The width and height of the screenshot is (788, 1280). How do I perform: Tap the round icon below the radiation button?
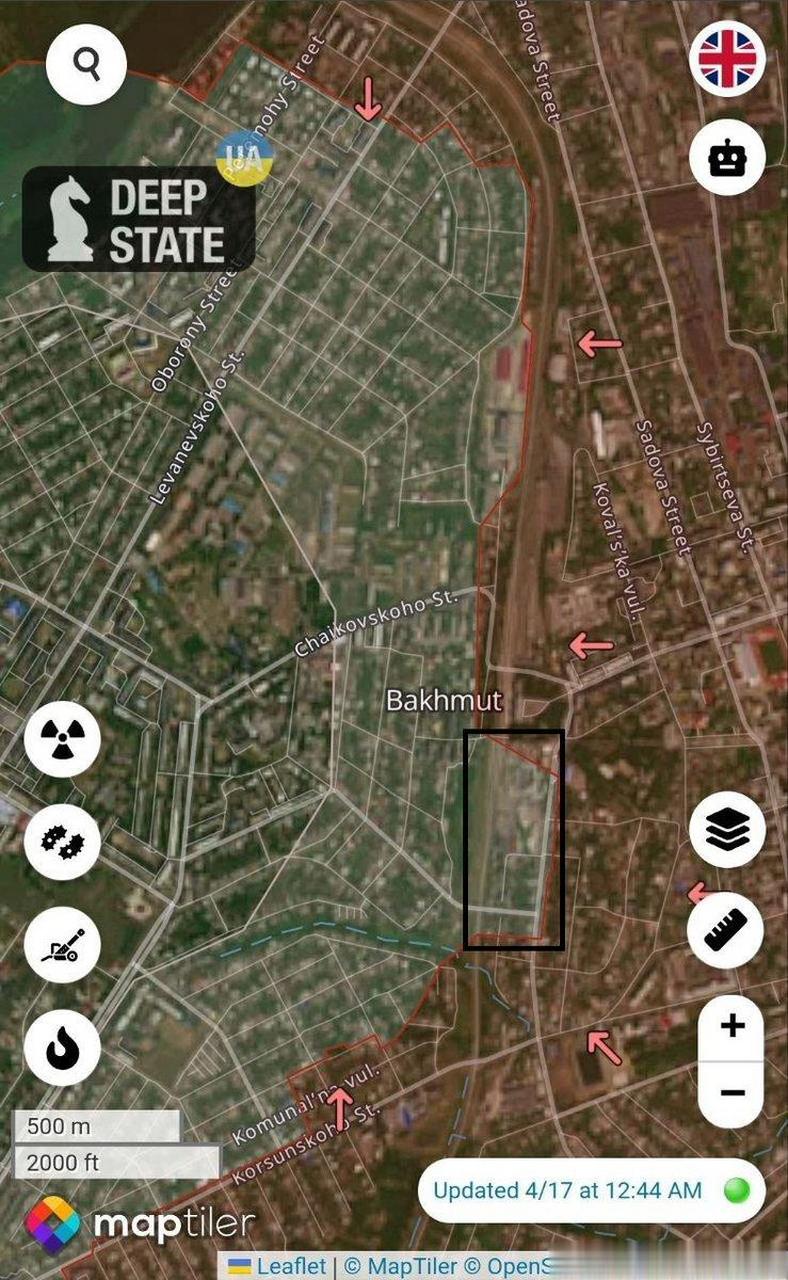click(x=62, y=842)
